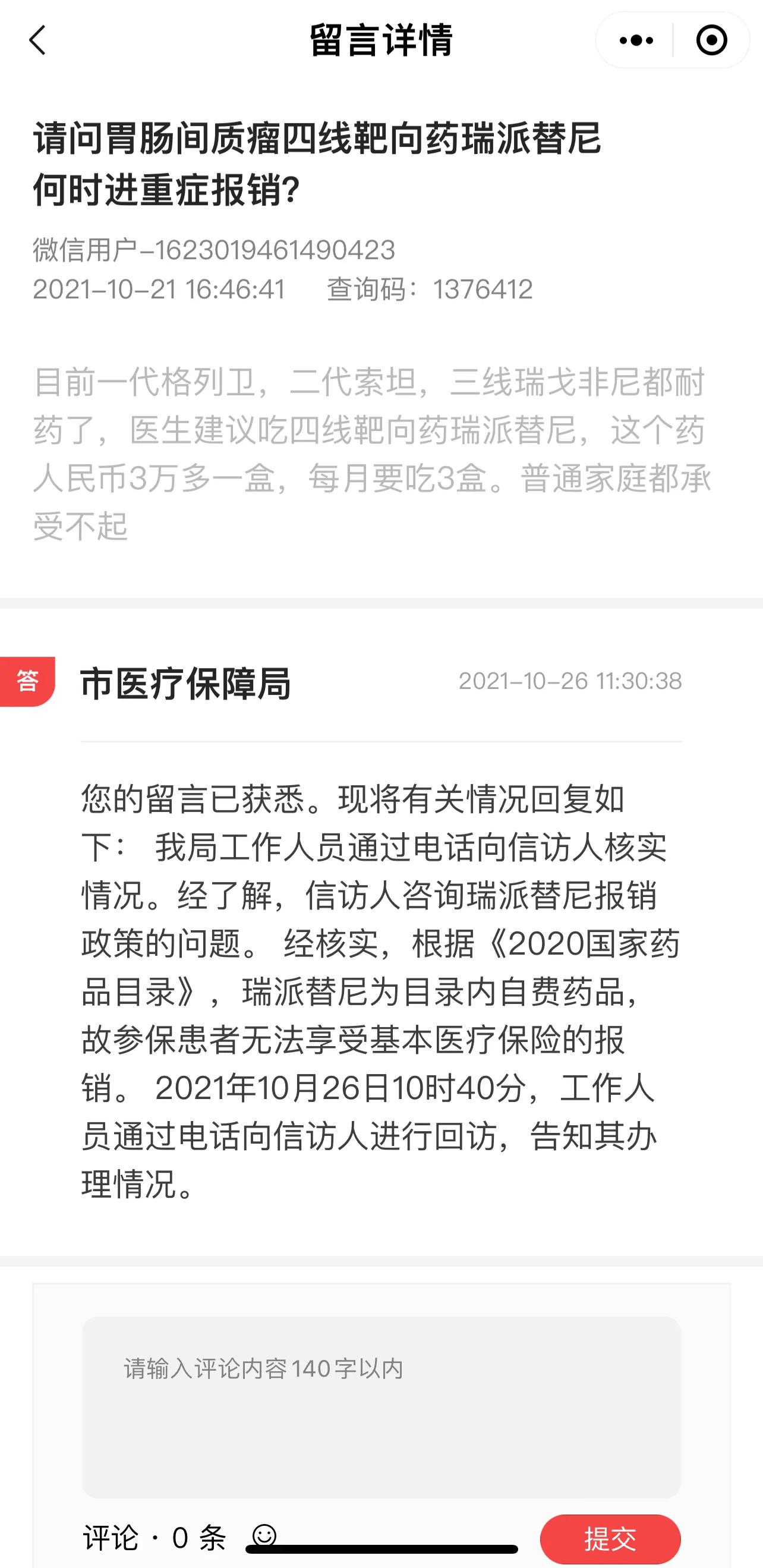This screenshot has height=1568, width=763.
Task: Click the red 答 answer badge
Action: coord(27,684)
